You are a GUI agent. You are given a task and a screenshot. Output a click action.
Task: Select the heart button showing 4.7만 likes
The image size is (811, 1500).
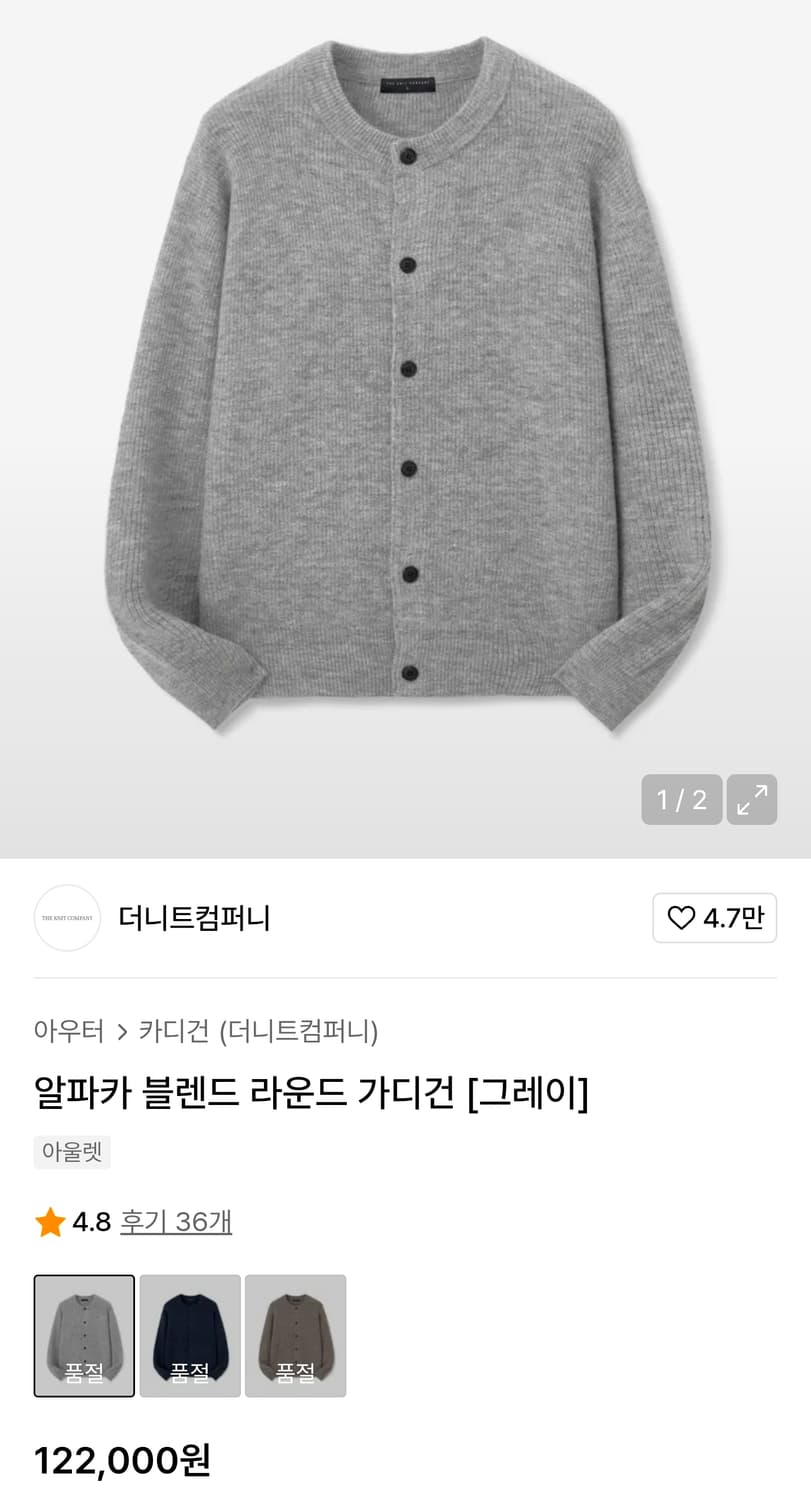(714, 917)
